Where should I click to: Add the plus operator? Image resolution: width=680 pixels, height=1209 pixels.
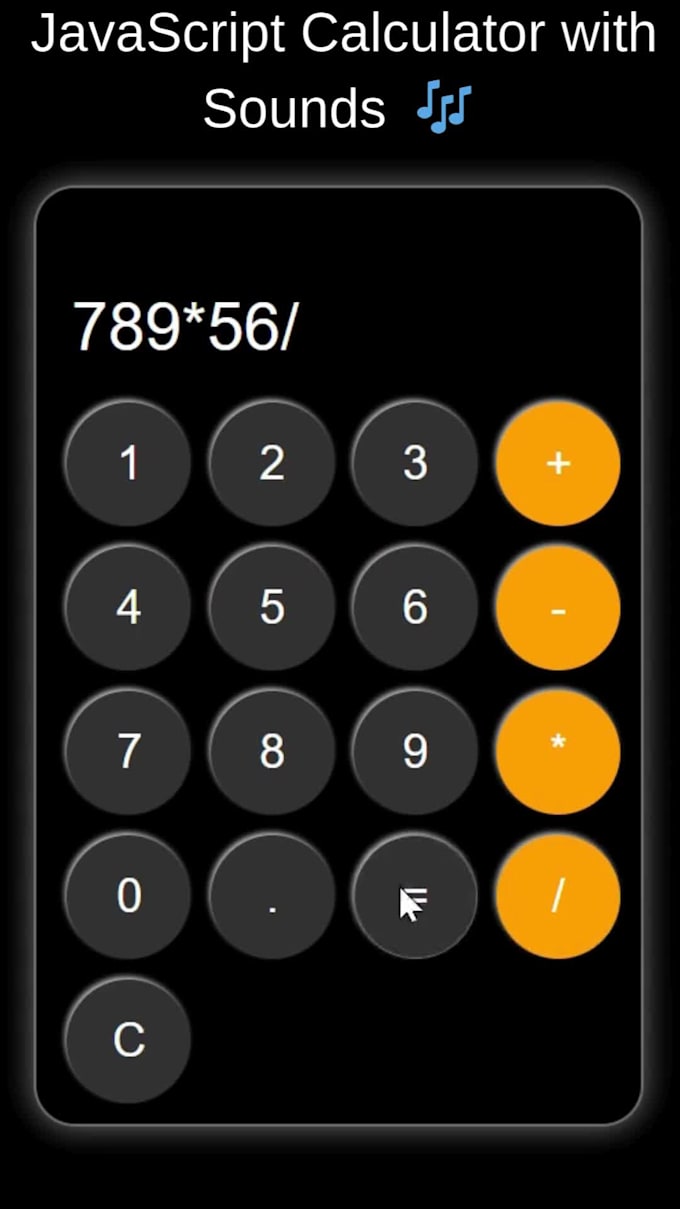[x=558, y=463]
